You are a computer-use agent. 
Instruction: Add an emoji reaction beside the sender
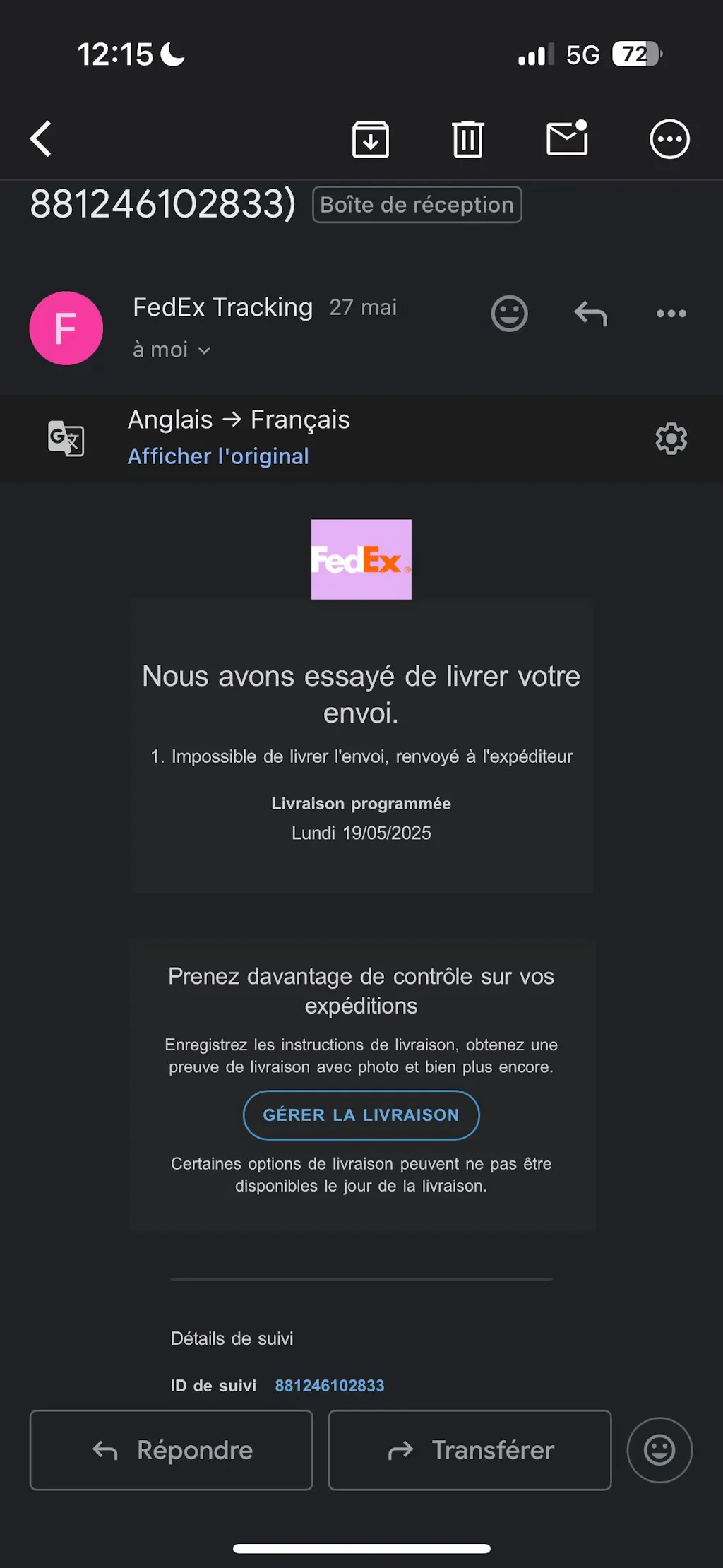coord(509,314)
